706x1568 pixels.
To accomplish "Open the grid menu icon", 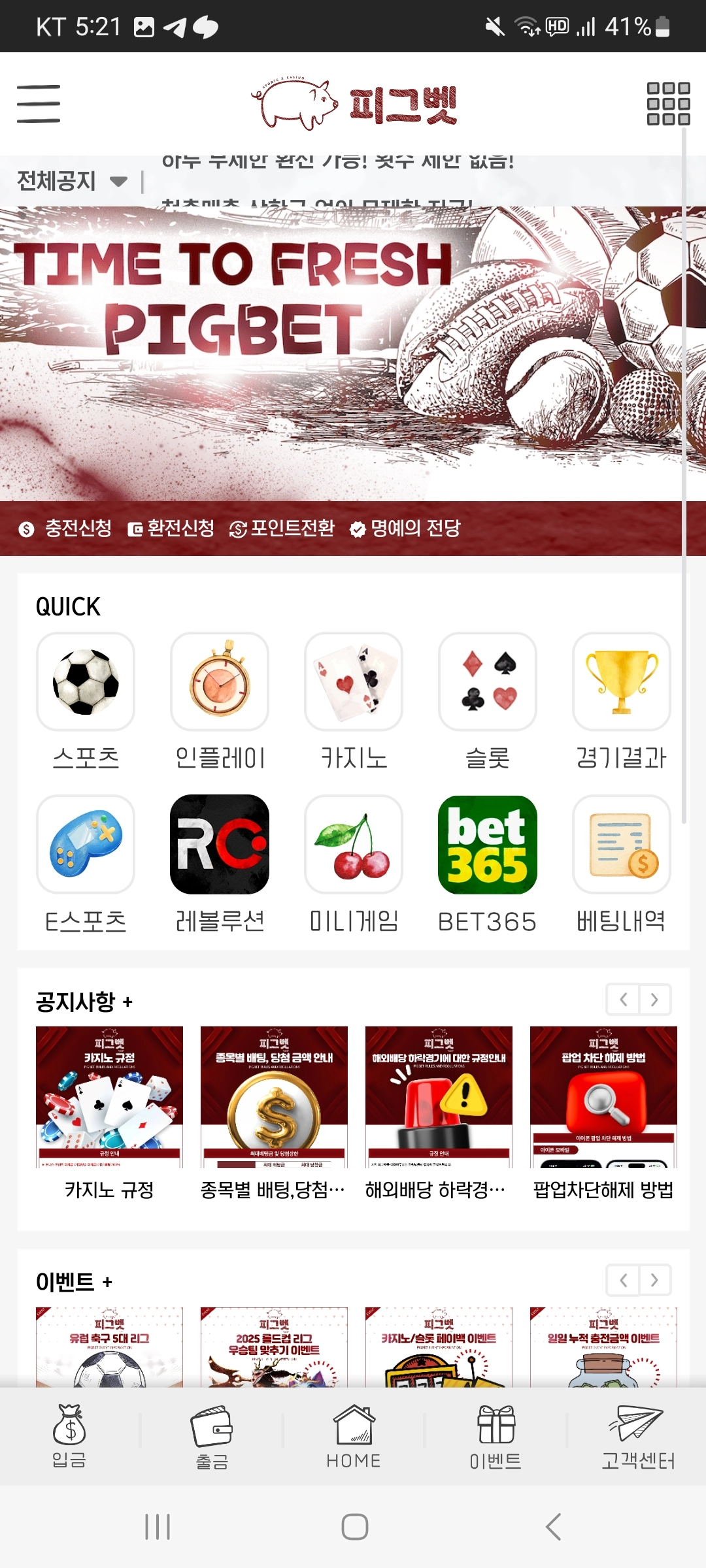I will tap(668, 104).
